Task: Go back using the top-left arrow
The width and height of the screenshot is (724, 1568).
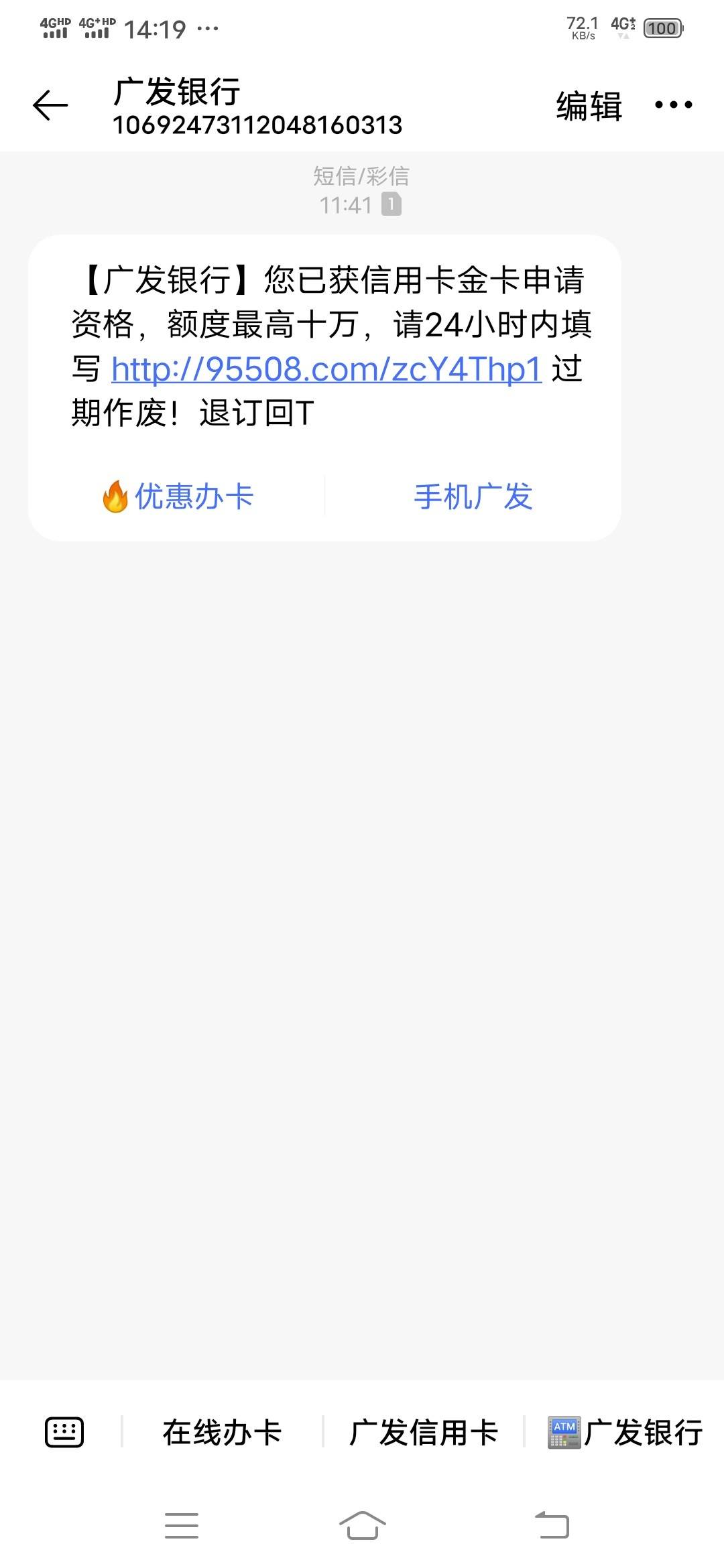Action: point(50,106)
